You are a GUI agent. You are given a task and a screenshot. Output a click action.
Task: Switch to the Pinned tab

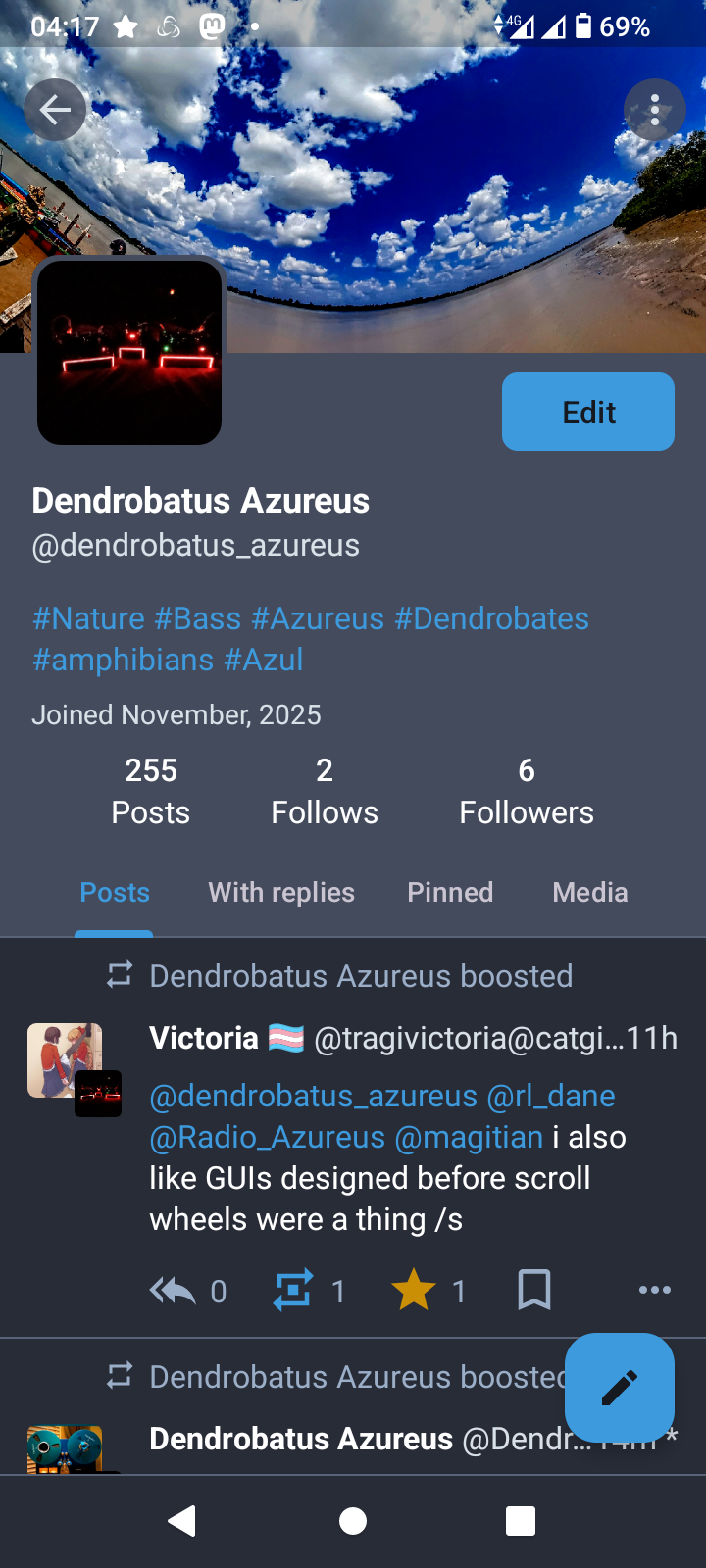pos(450,892)
